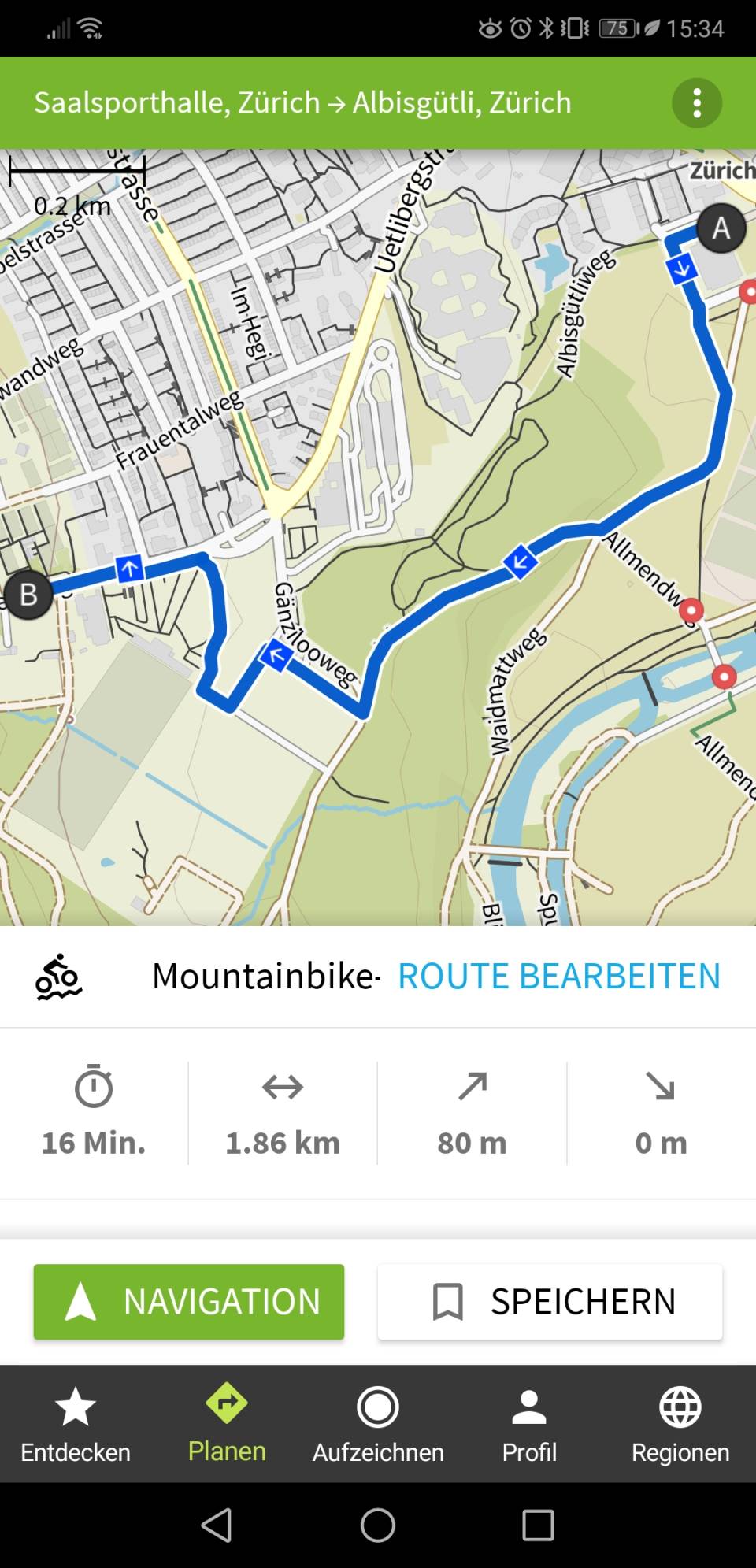Open the Aufzeichnen tab

[x=378, y=1424]
